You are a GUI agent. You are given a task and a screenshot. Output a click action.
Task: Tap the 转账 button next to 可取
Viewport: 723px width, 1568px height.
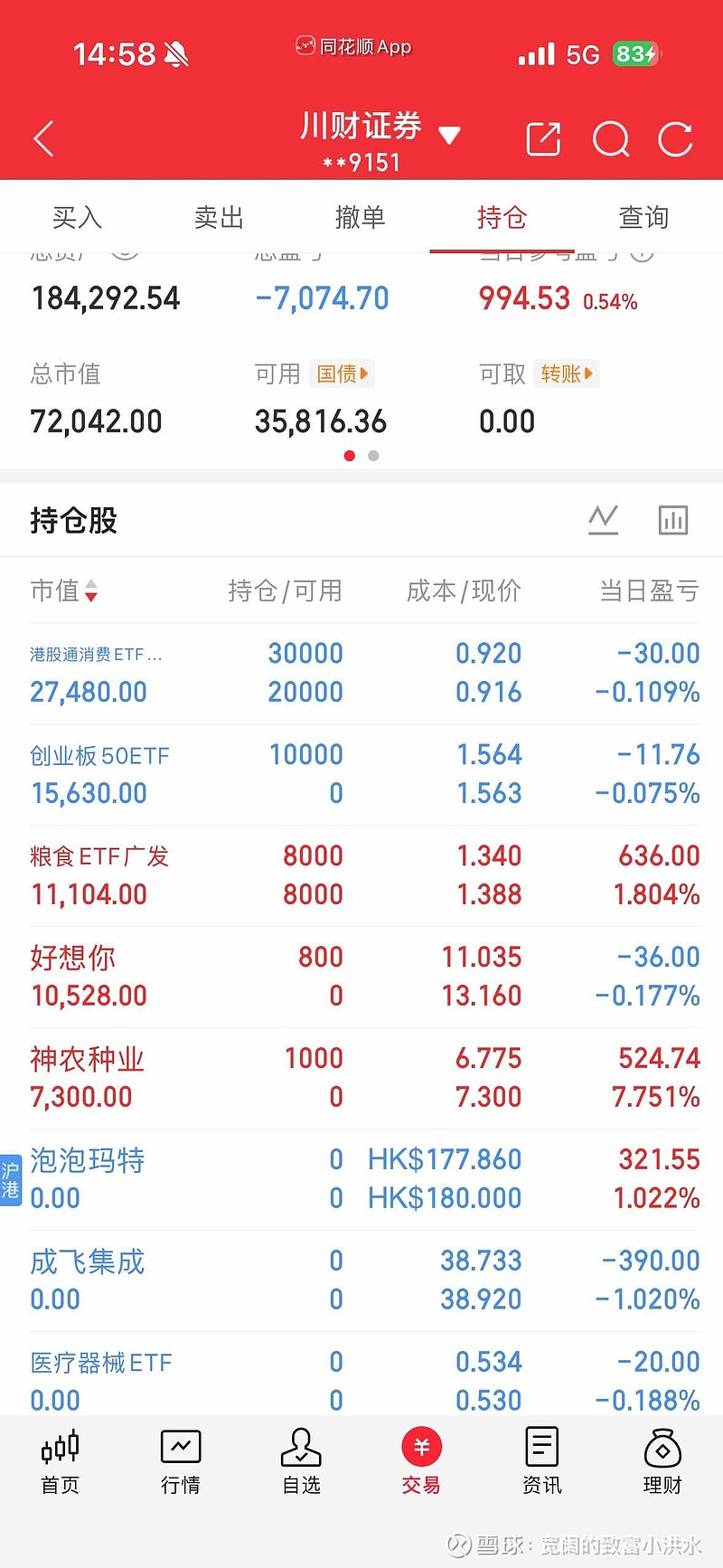pyautogui.click(x=566, y=373)
